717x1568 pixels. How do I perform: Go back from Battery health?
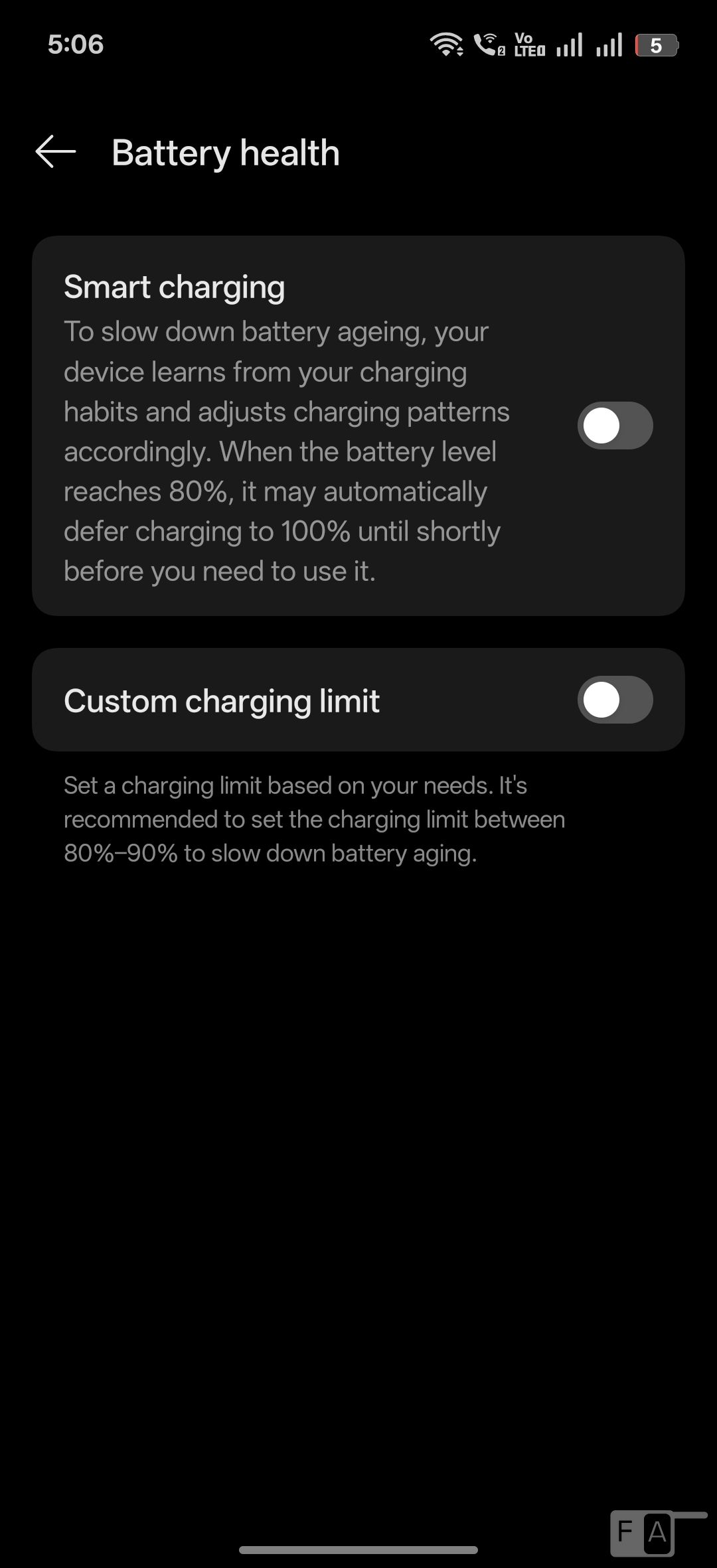click(56, 152)
